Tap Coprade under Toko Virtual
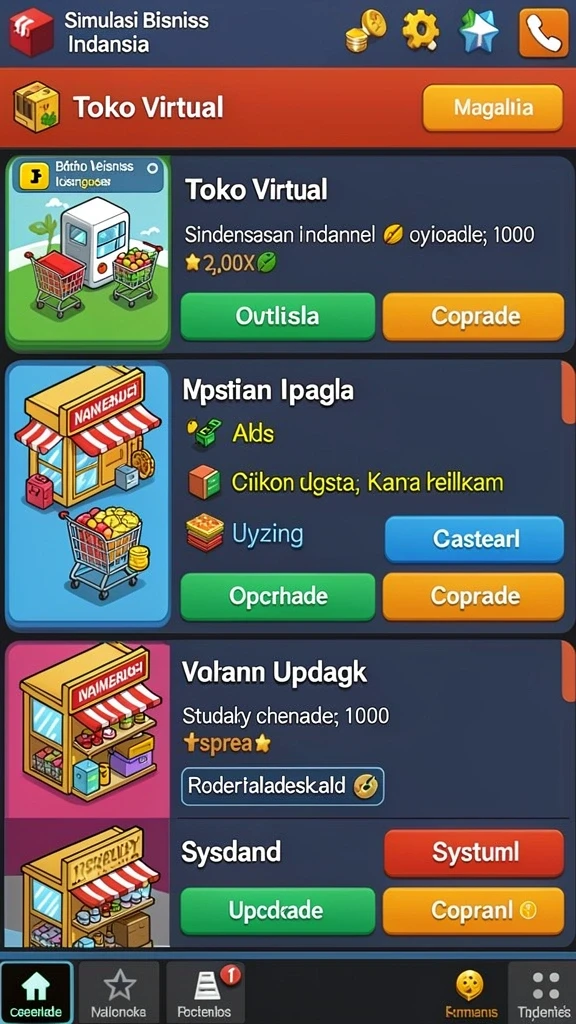Screen dimensions: 576x1024 point(473,317)
